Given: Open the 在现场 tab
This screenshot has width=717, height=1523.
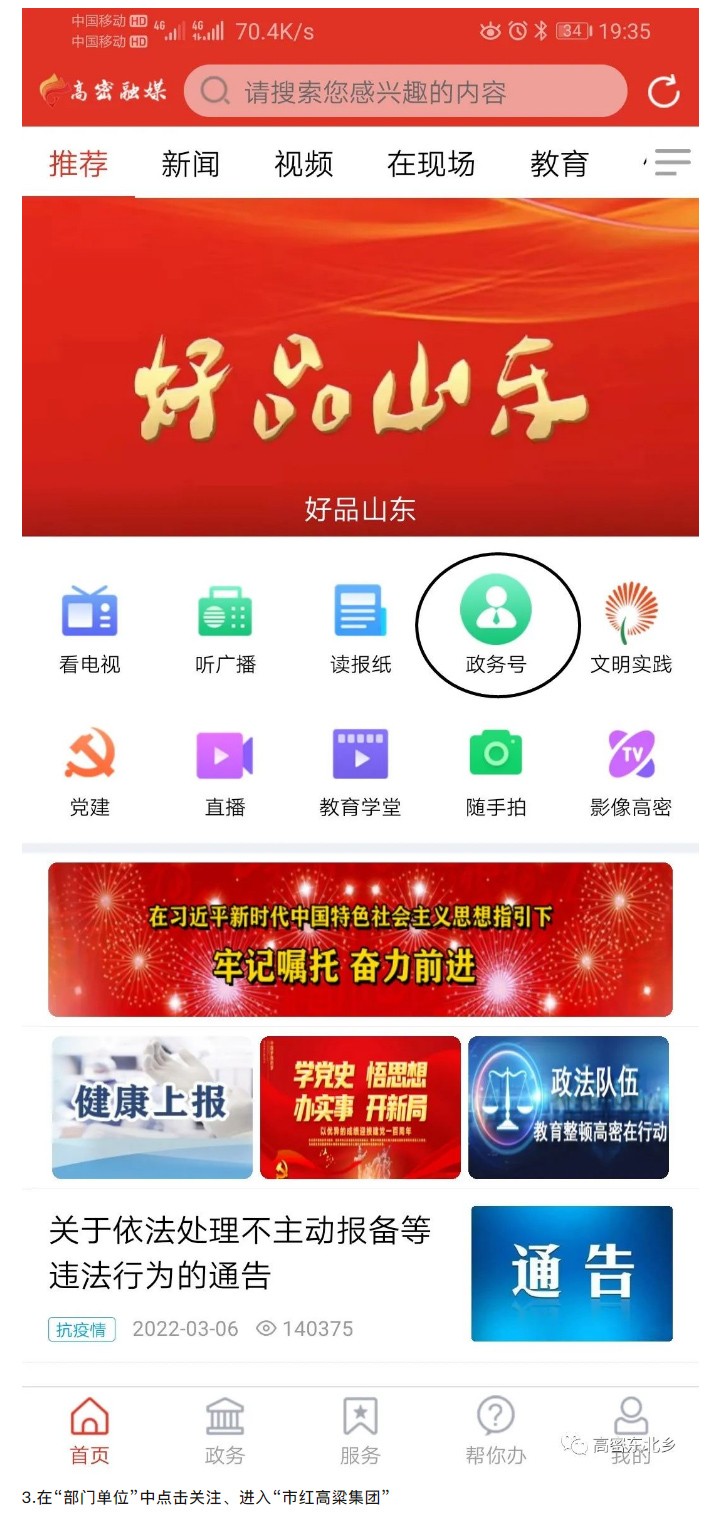Looking at the screenshot, I should [x=430, y=164].
